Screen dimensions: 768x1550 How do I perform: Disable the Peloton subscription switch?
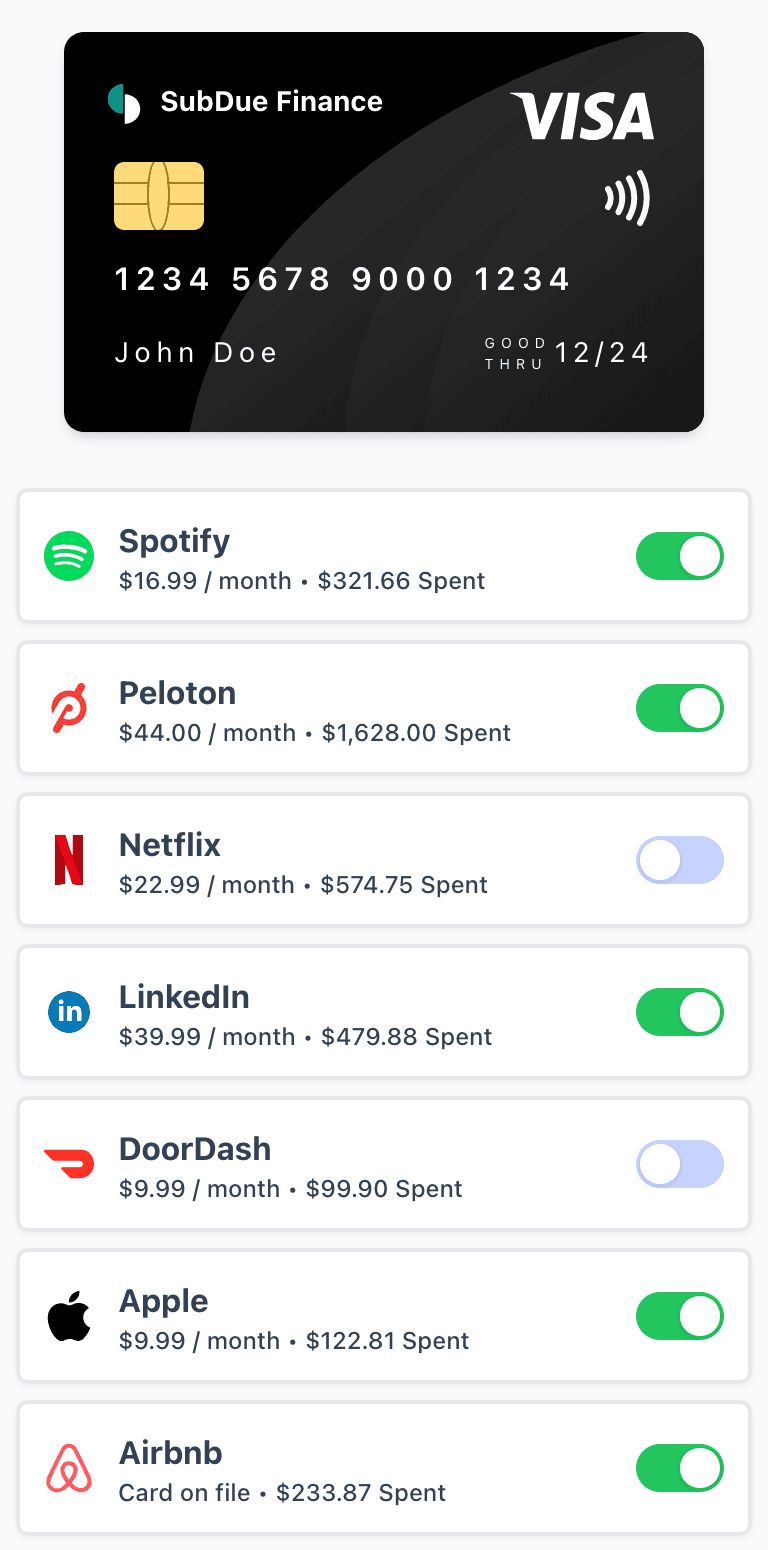680,708
